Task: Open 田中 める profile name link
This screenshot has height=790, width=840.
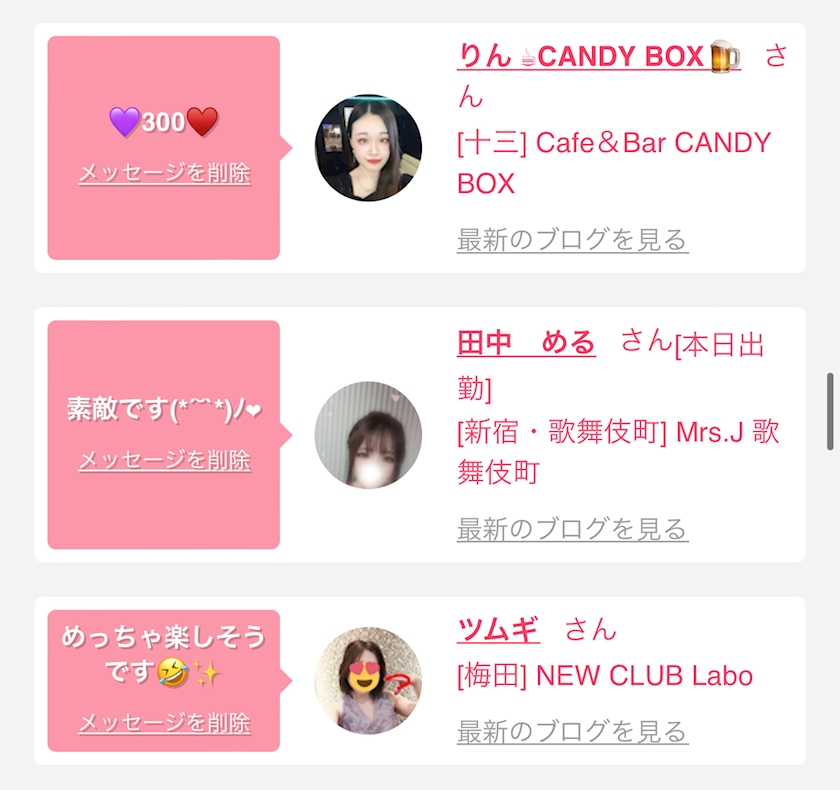Action: (x=526, y=343)
